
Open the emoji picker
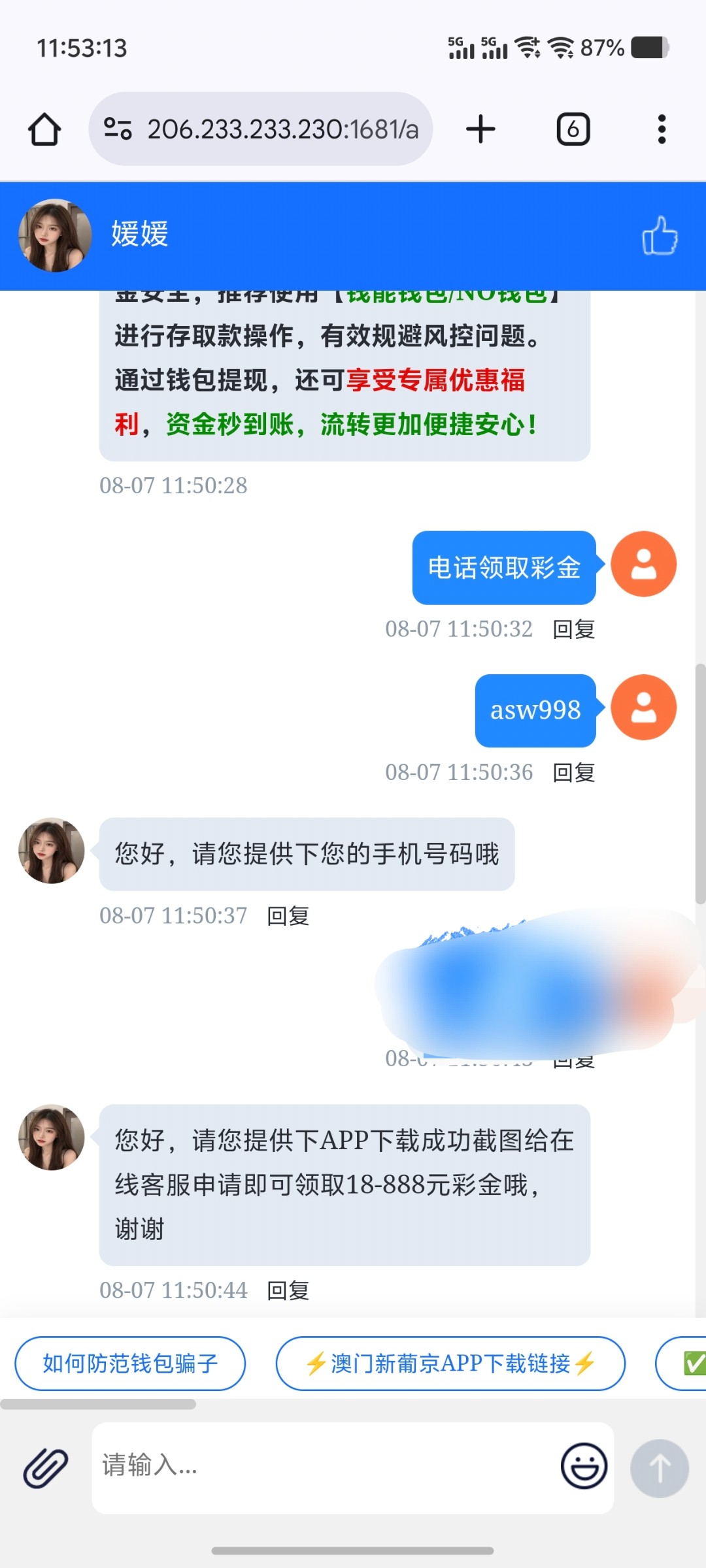click(x=584, y=1465)
